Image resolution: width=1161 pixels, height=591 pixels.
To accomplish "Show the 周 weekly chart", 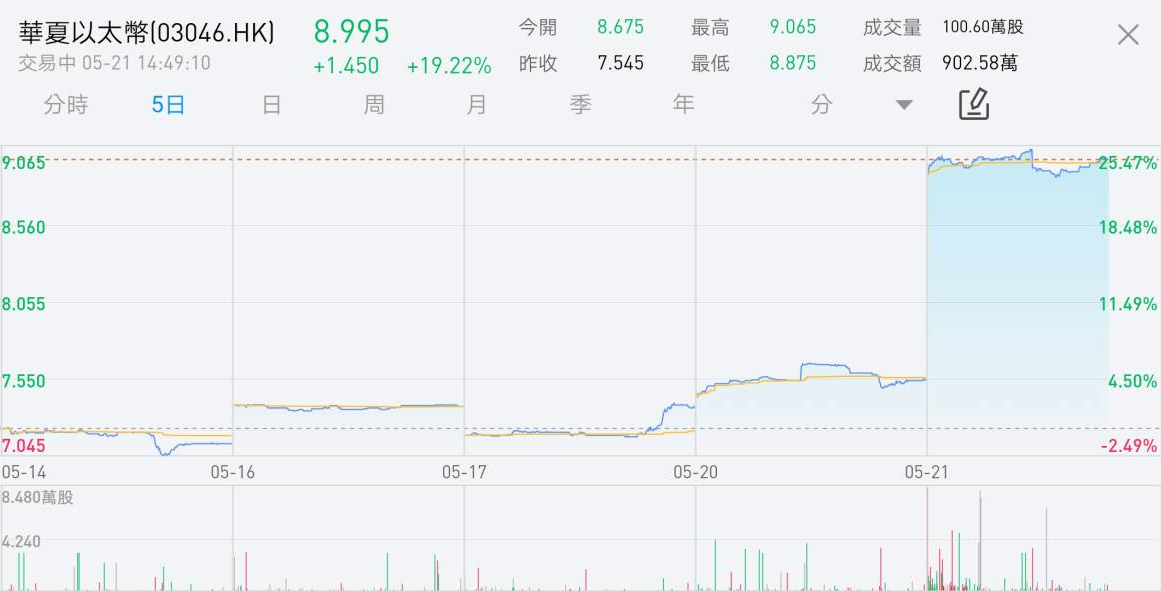I will pos(374,105).
